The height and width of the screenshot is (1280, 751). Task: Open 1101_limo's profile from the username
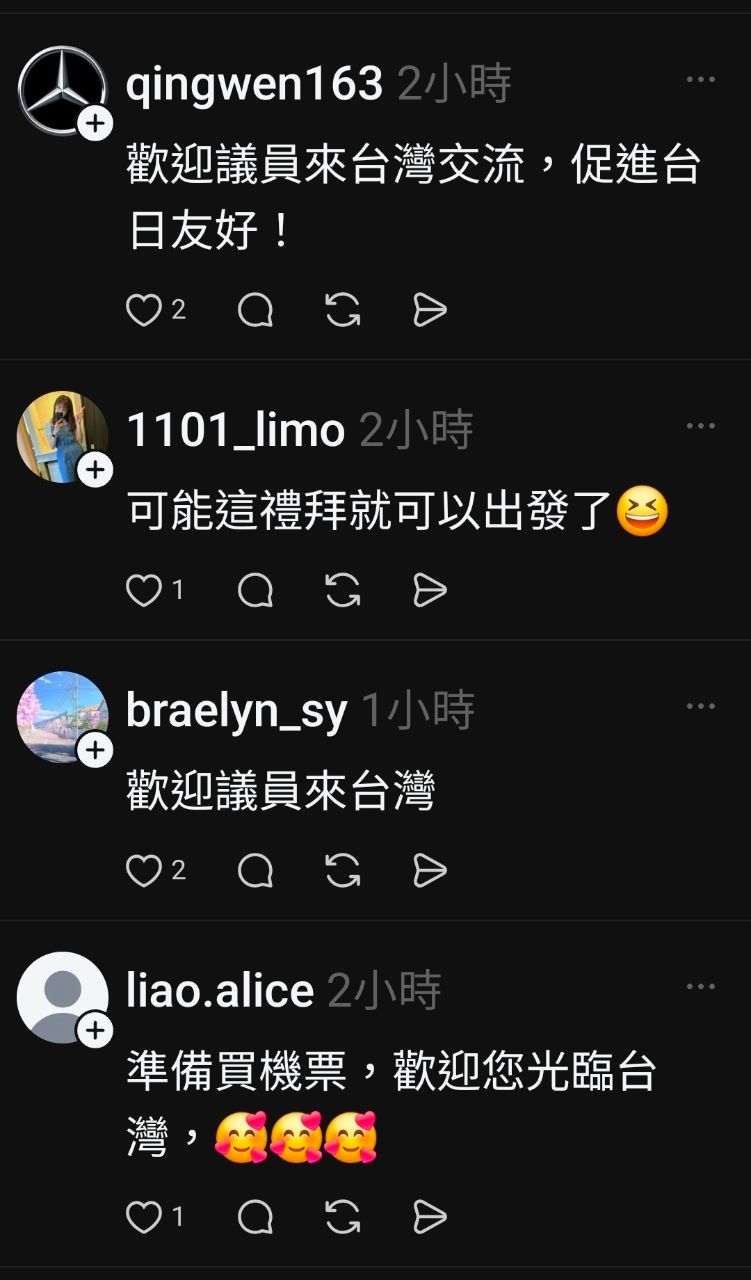(x=235, y=431)
